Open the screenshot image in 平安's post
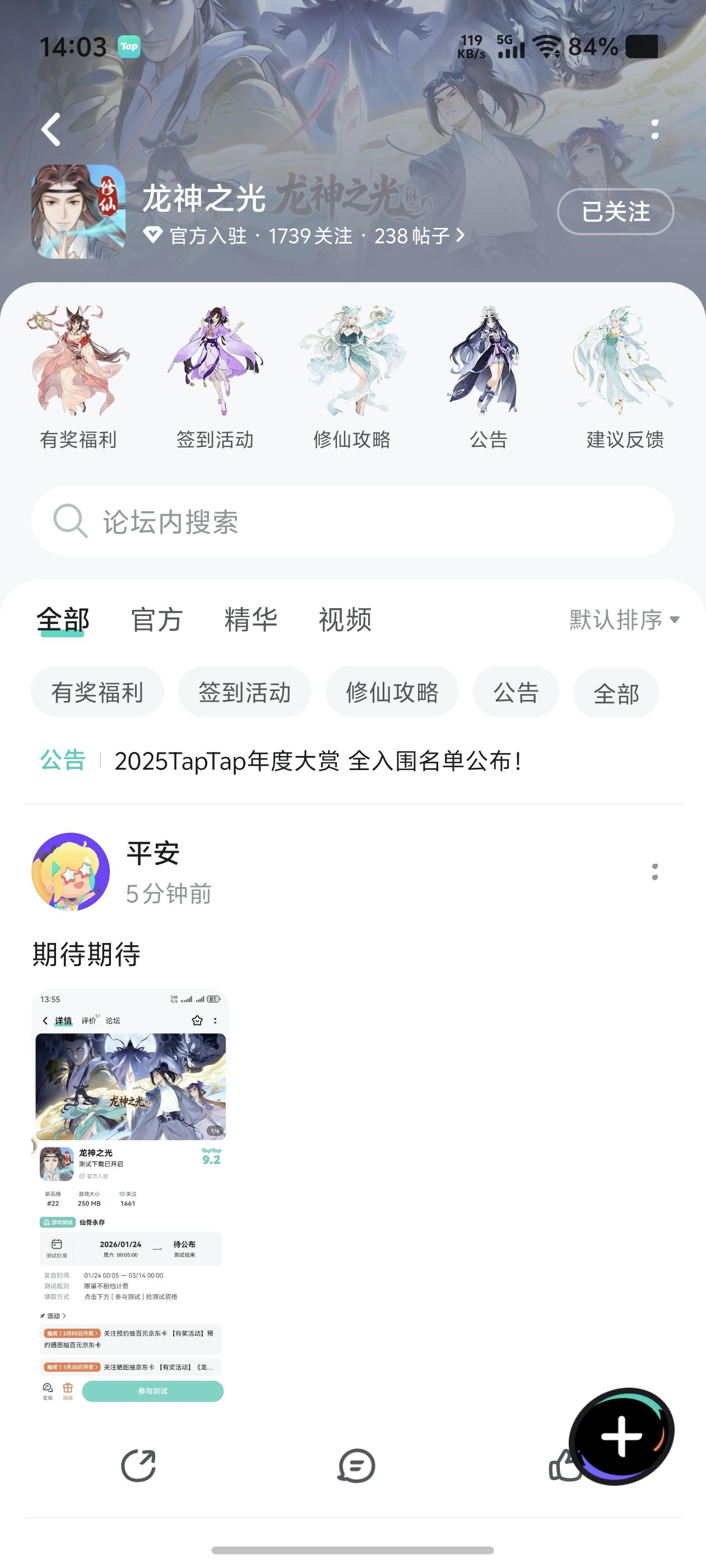Image resolution: width=706 pixels, height=1568 pixels. click(x=131, y=1197)
